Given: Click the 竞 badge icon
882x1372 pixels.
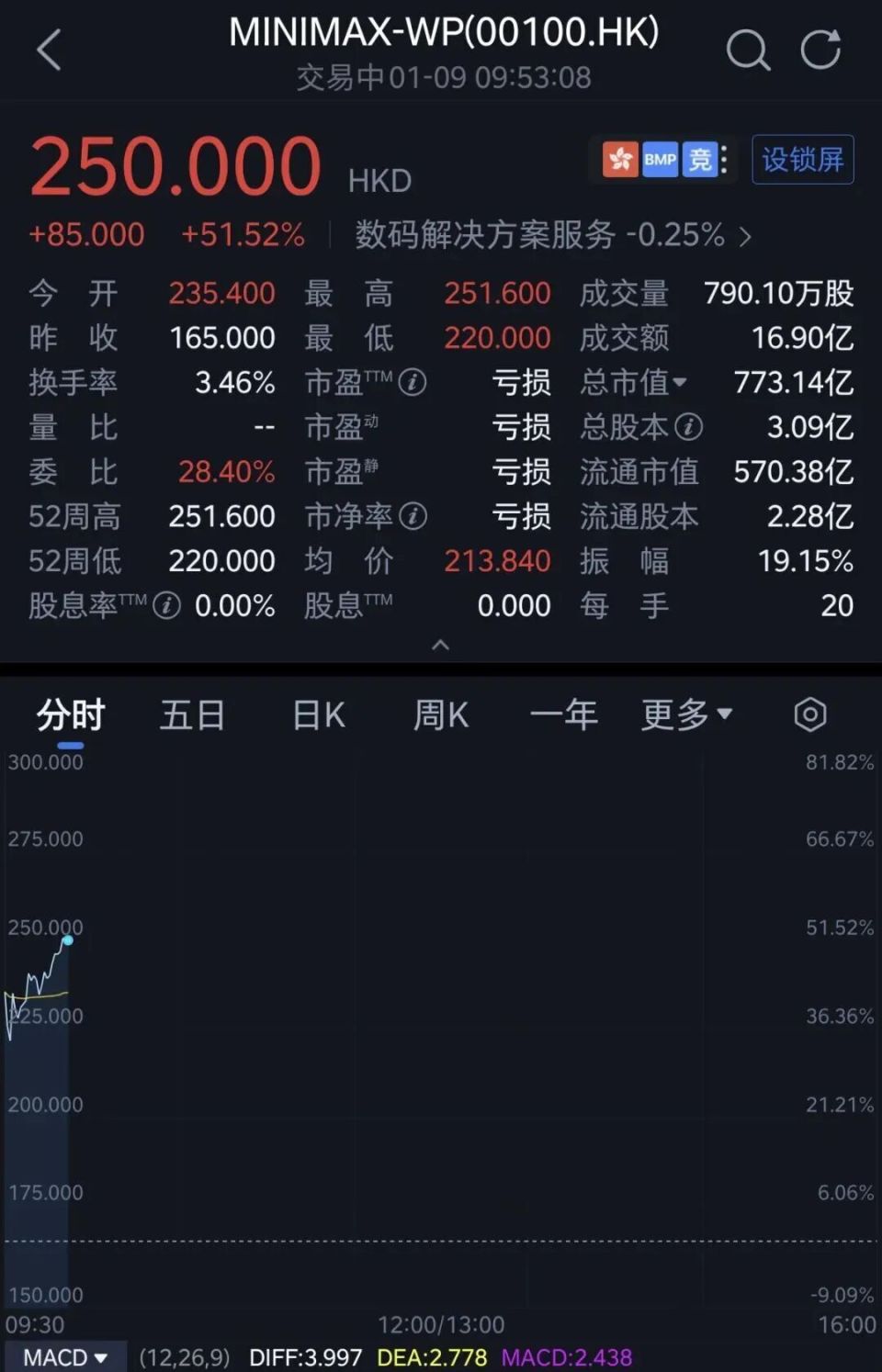Looking at the screenshot, I should coord(701,159).
